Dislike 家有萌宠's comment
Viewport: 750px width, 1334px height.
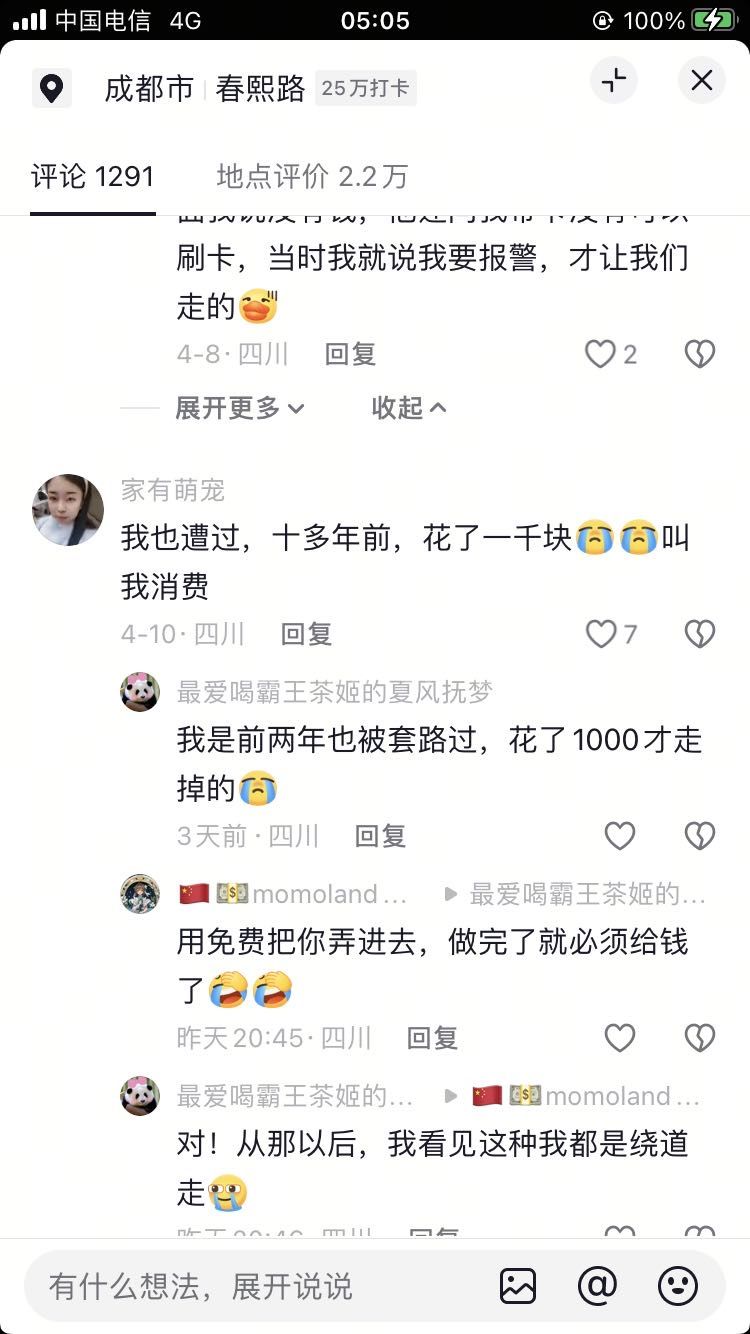tap(700, 634)
